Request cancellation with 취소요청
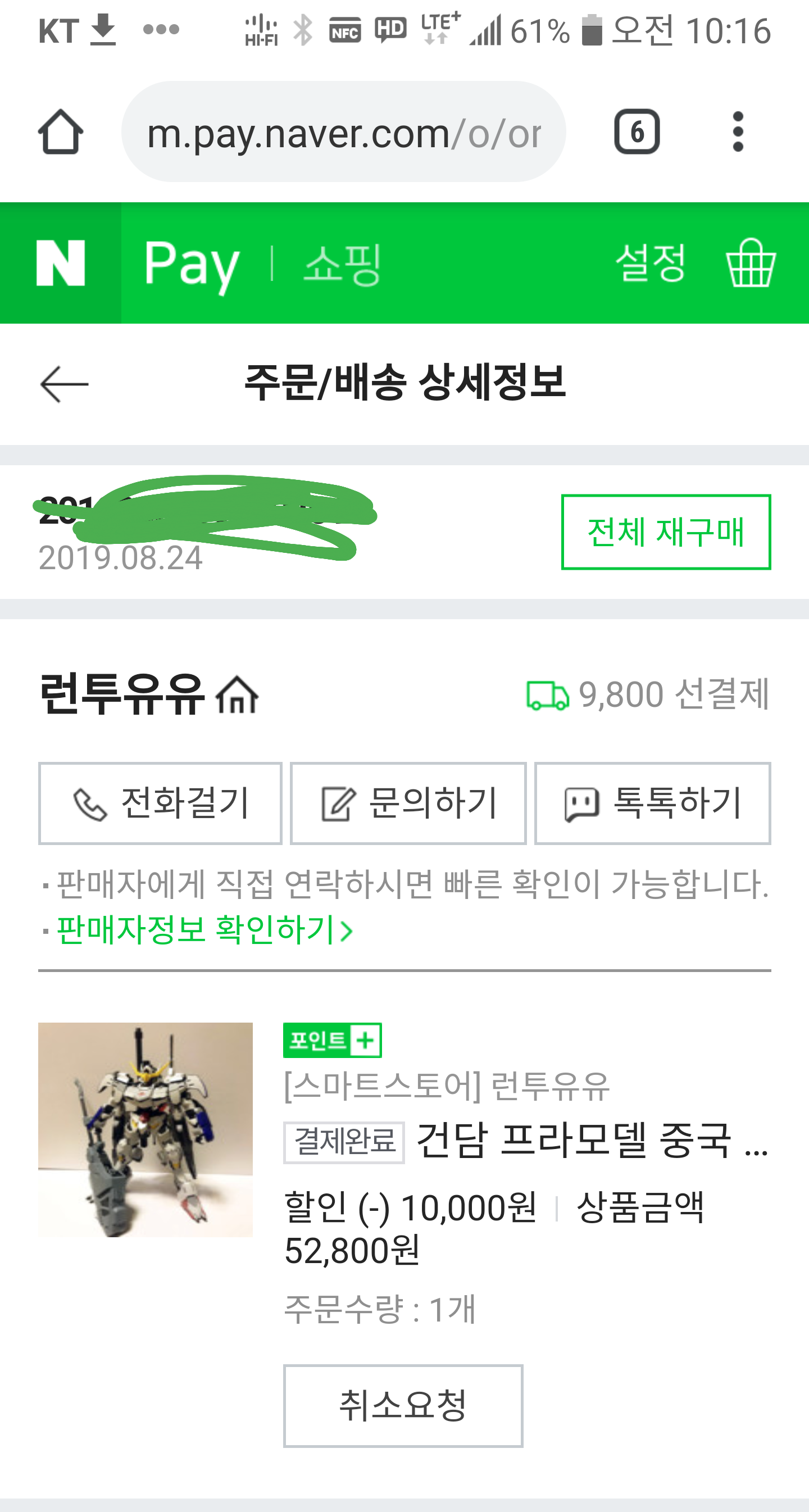 [x=403, y=1406]
